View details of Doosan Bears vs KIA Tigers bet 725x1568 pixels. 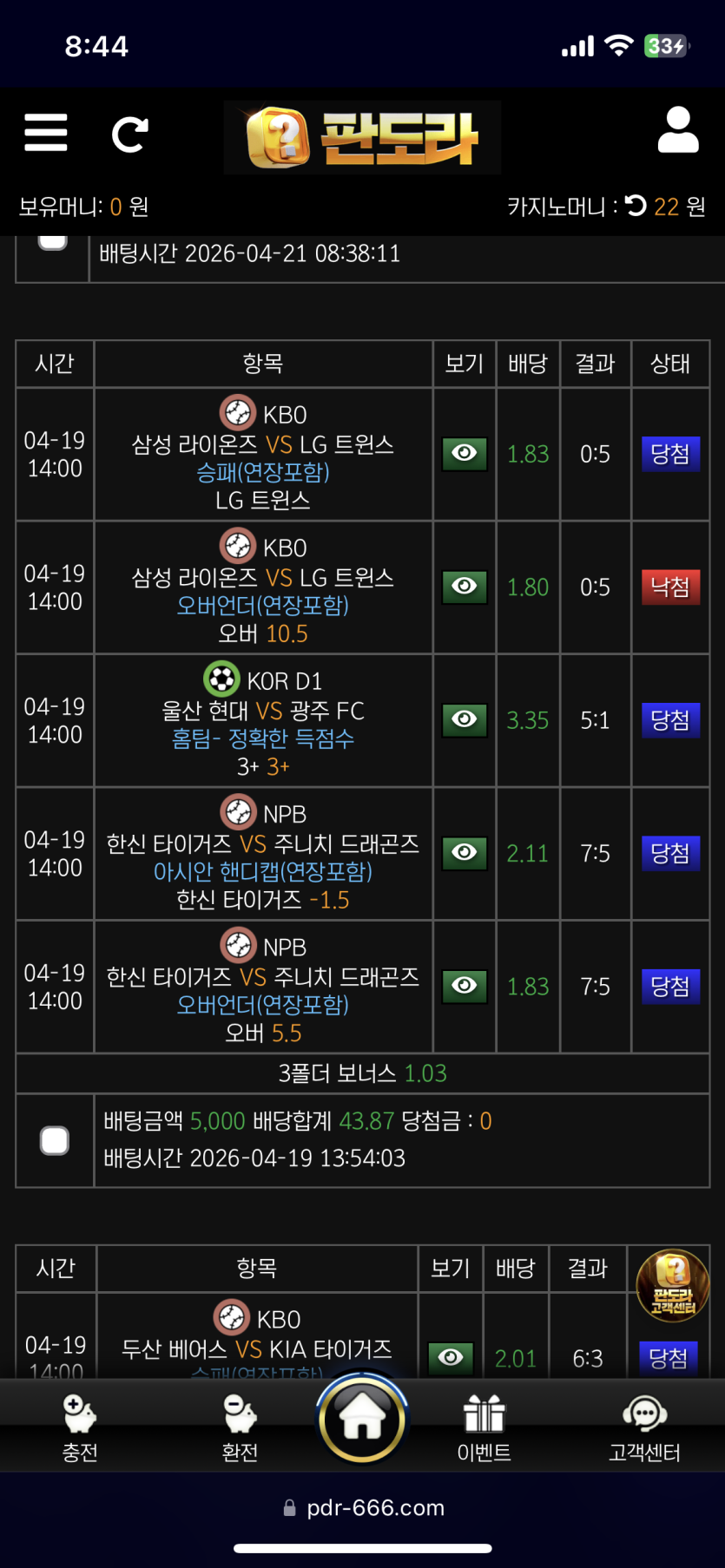(451, 1356)
